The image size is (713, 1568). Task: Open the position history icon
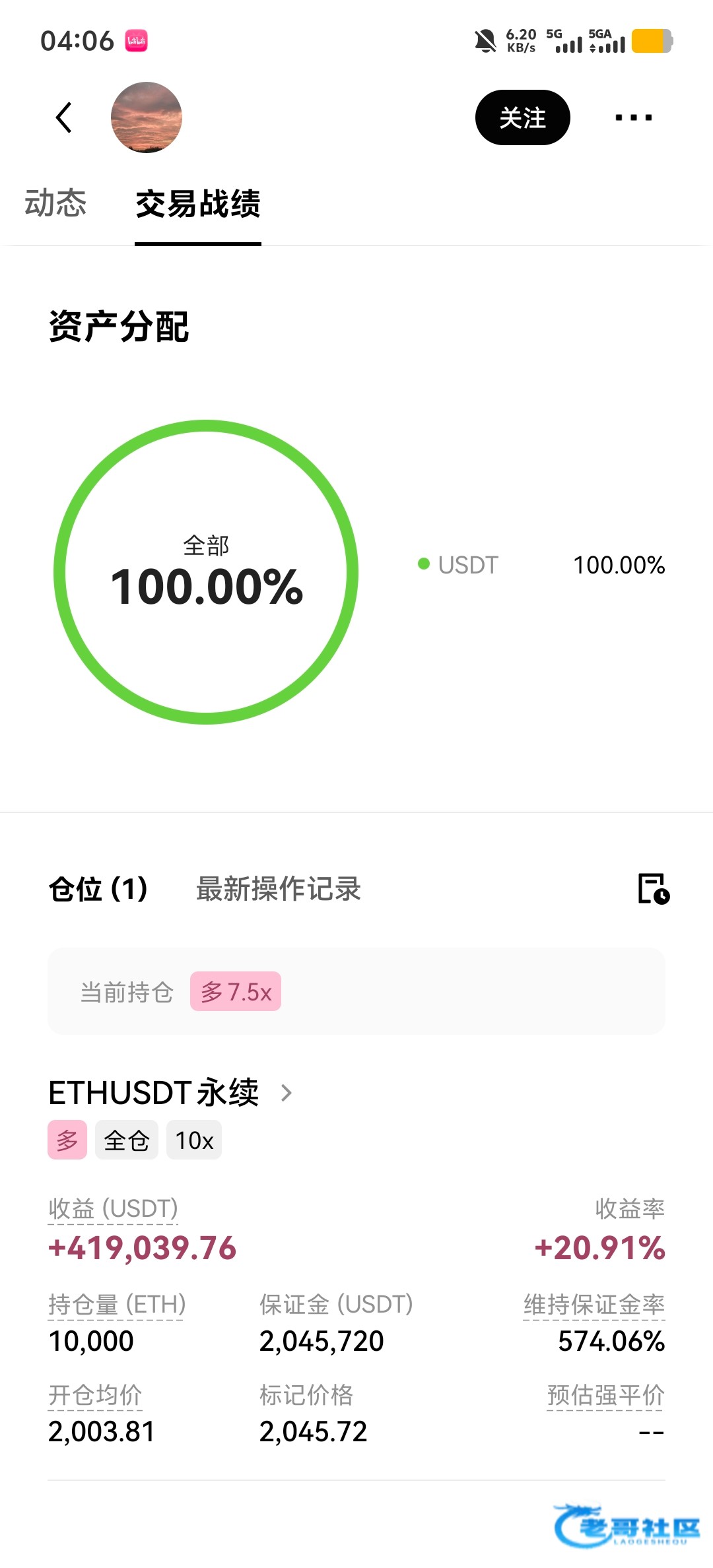point(653,889)
